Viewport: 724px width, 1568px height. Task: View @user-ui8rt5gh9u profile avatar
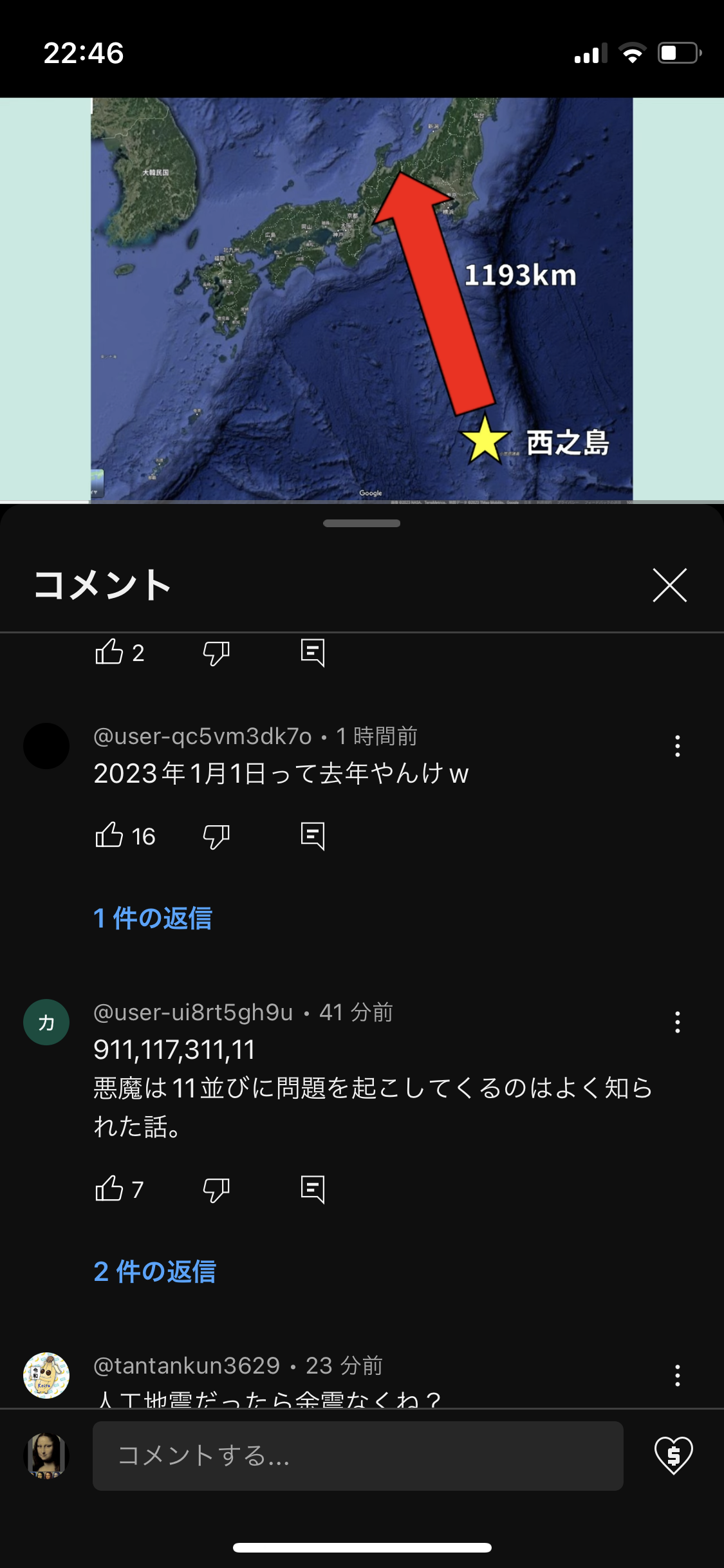46,1022
